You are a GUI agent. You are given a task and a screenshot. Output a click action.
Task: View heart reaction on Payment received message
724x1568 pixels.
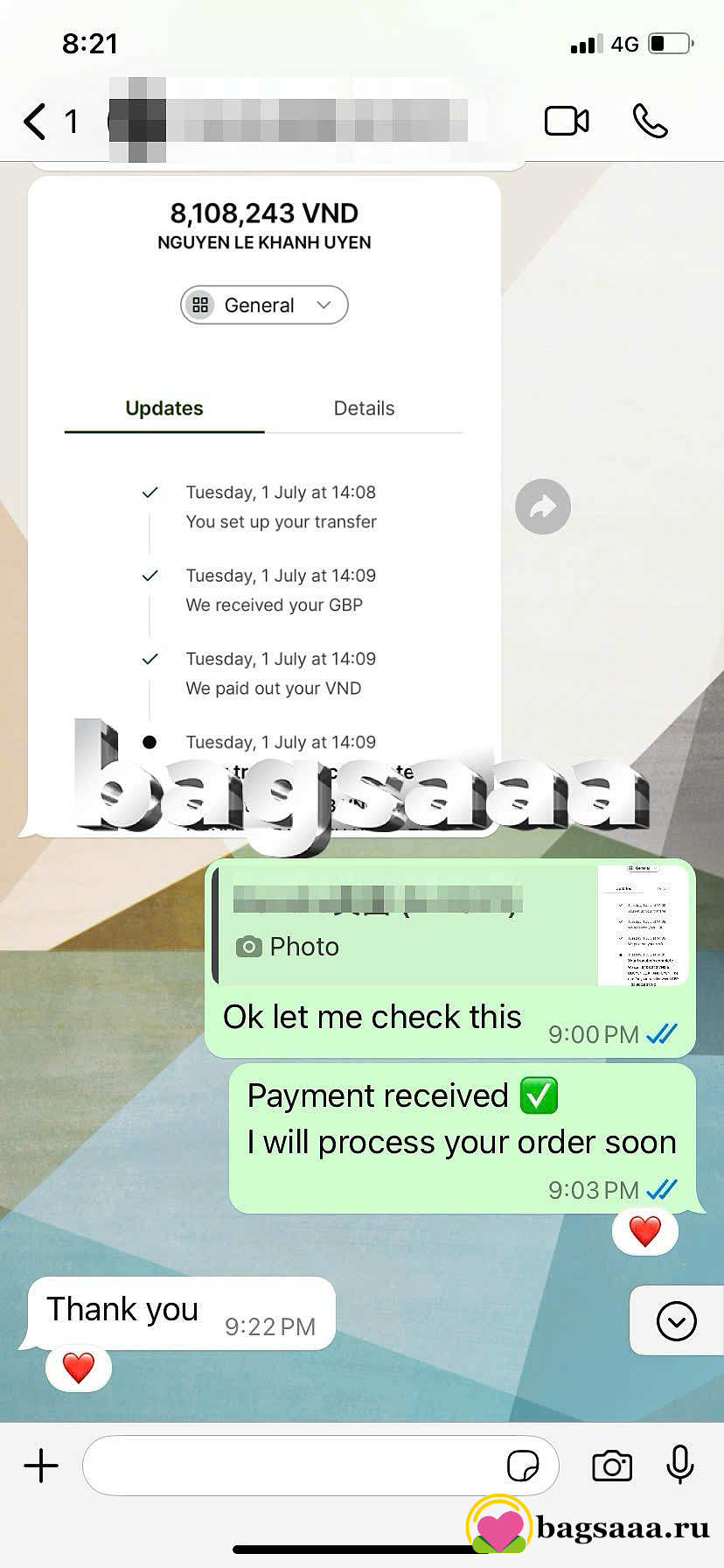point(645,1231)
